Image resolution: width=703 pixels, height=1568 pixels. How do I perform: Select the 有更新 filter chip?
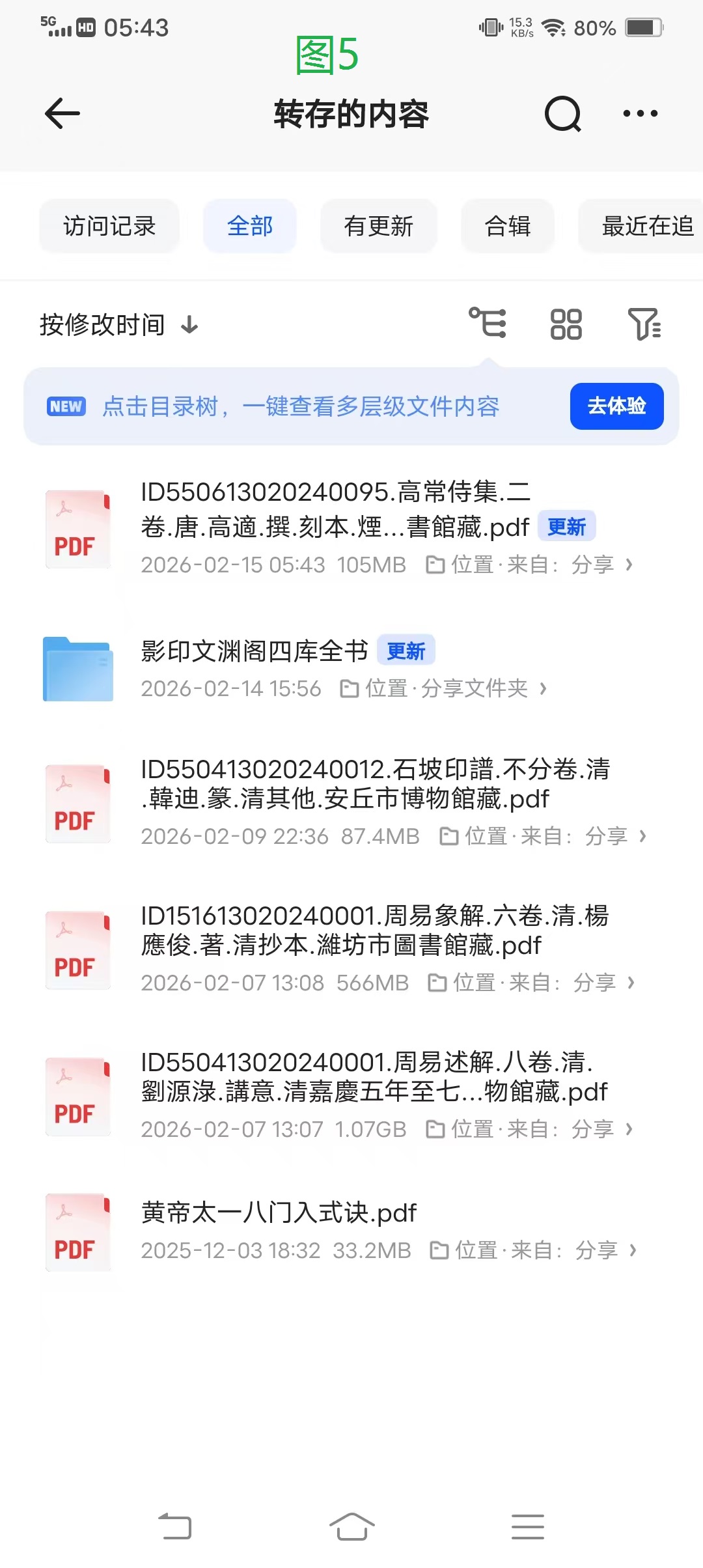click(378, 226)
